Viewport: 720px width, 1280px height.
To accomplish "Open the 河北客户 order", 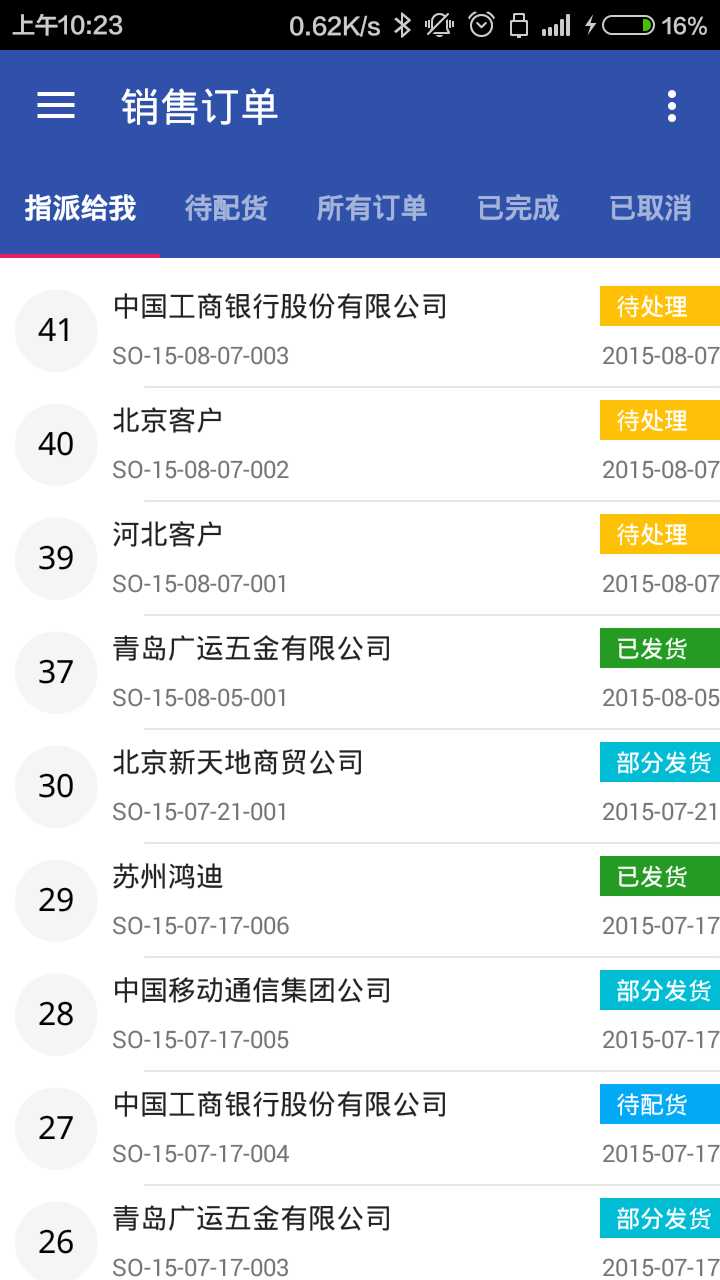I will pyautogui.click(x=360, y=558).
